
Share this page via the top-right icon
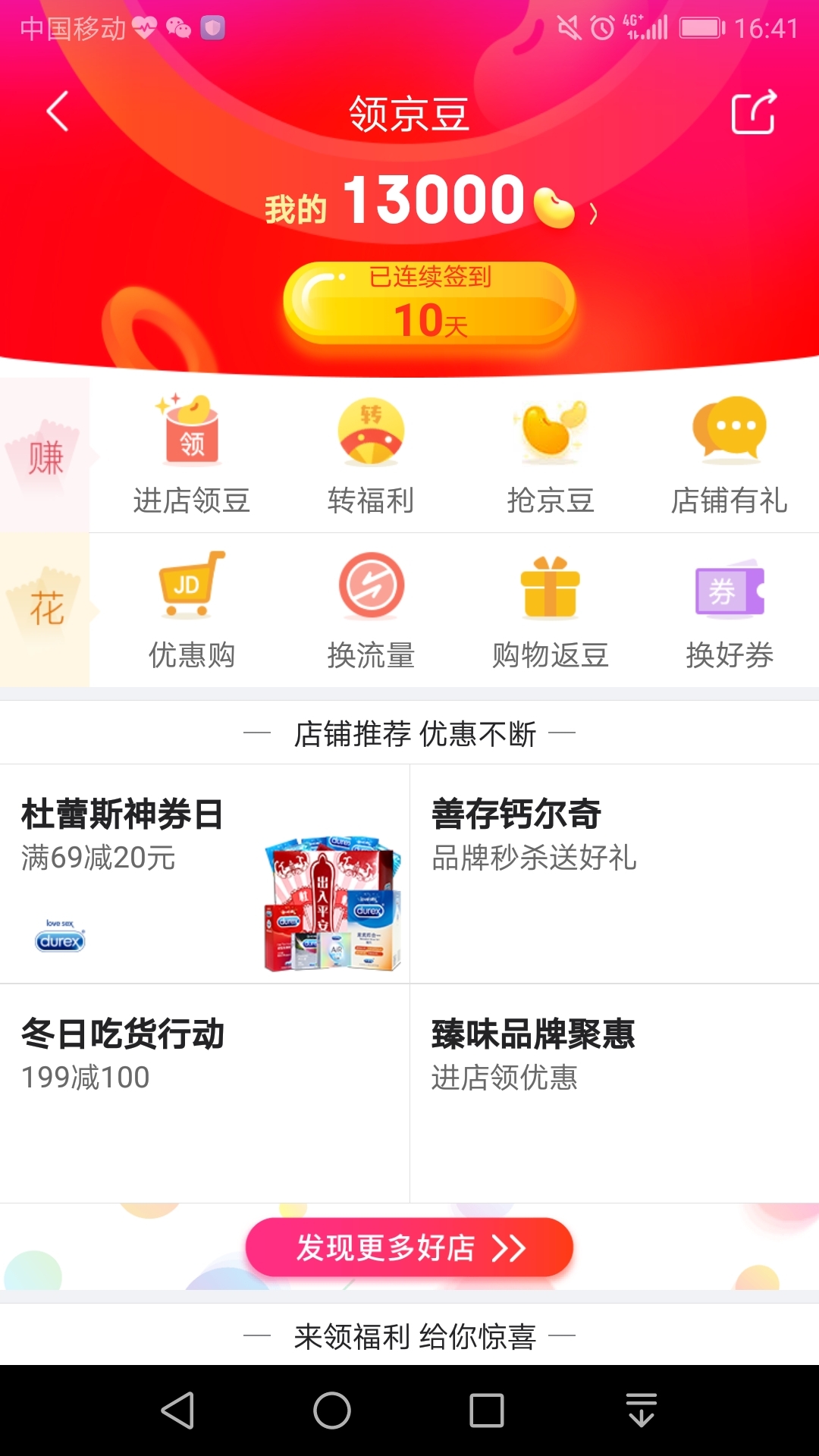point(755,111)
